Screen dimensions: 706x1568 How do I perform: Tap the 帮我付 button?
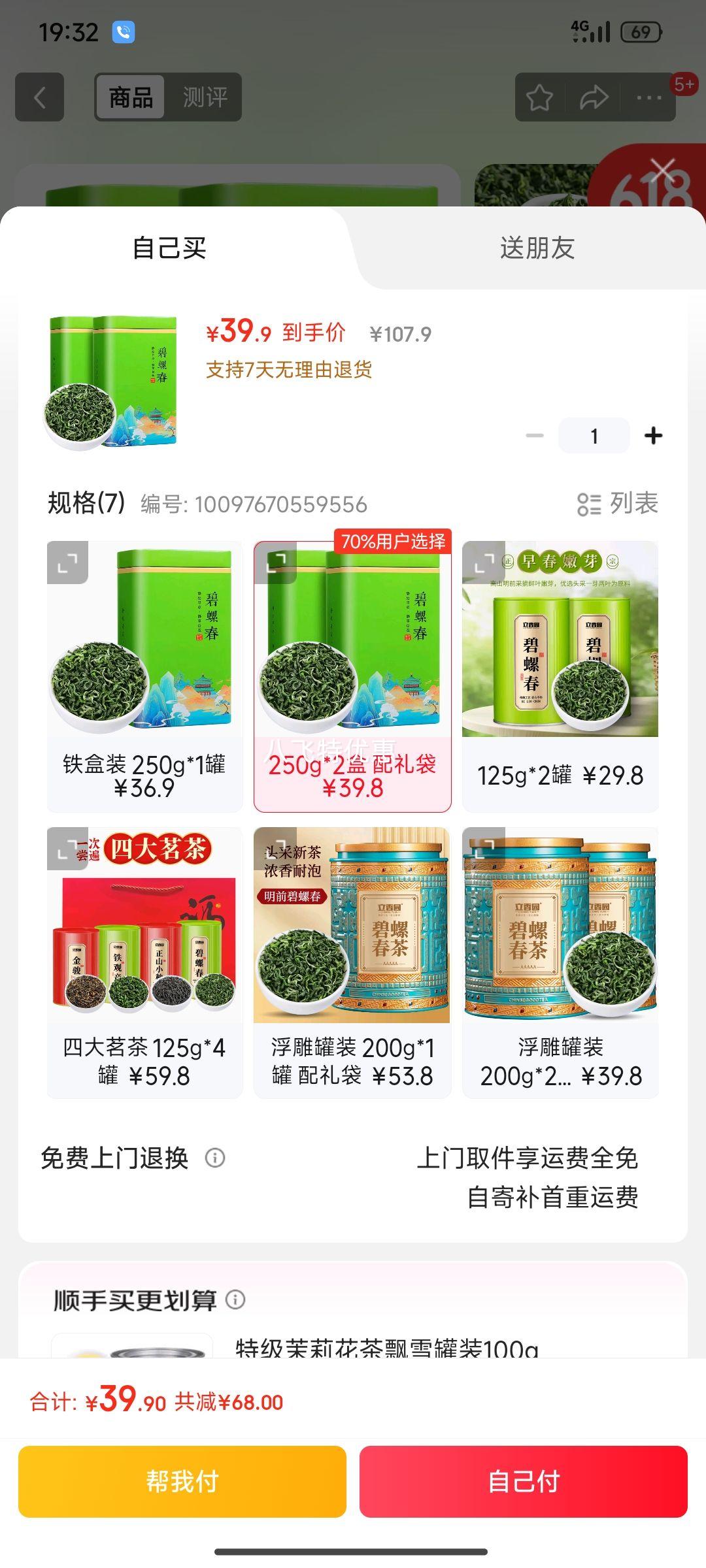182,1481
